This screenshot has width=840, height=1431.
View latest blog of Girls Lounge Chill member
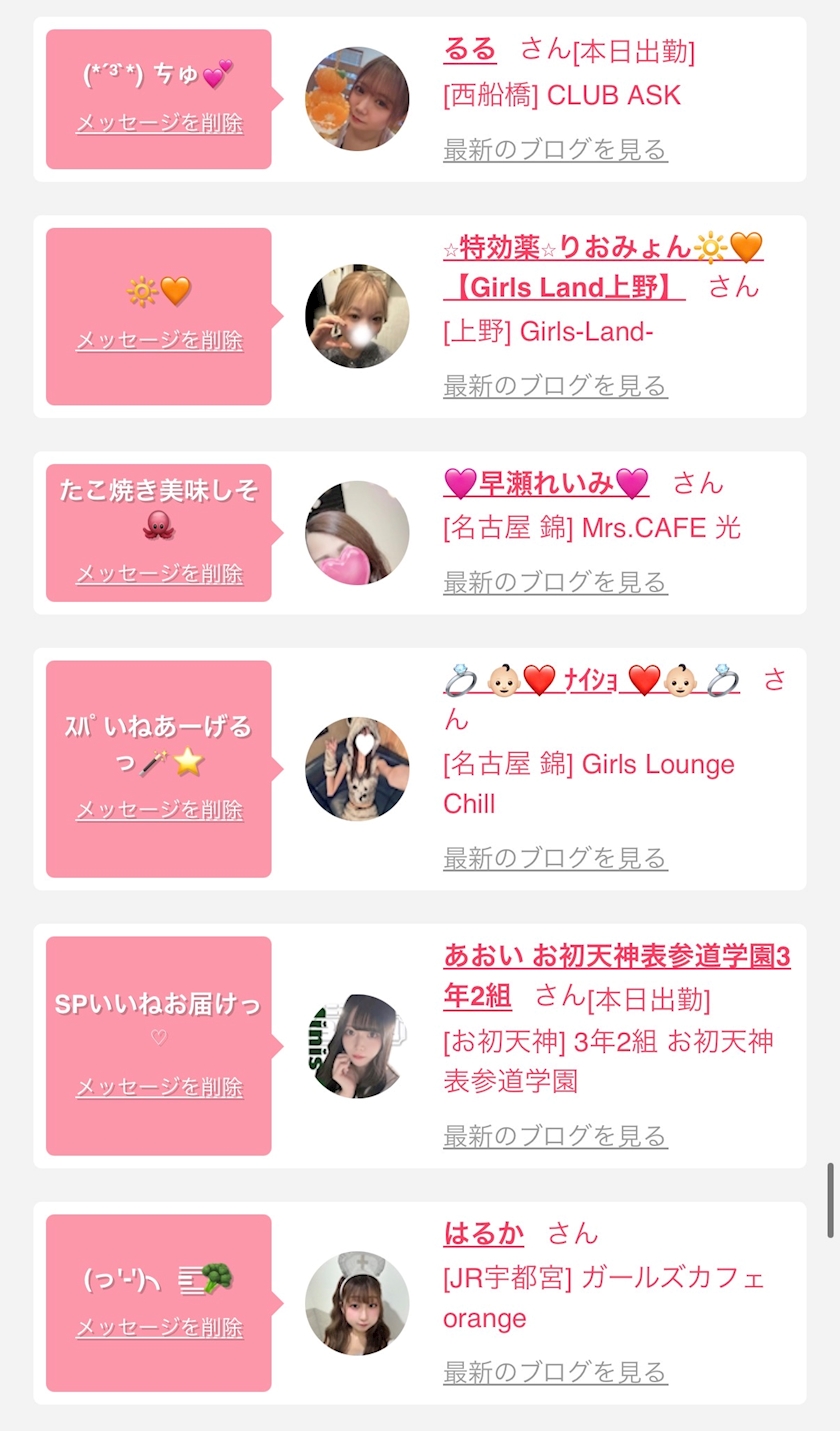(x=555, y=858)
